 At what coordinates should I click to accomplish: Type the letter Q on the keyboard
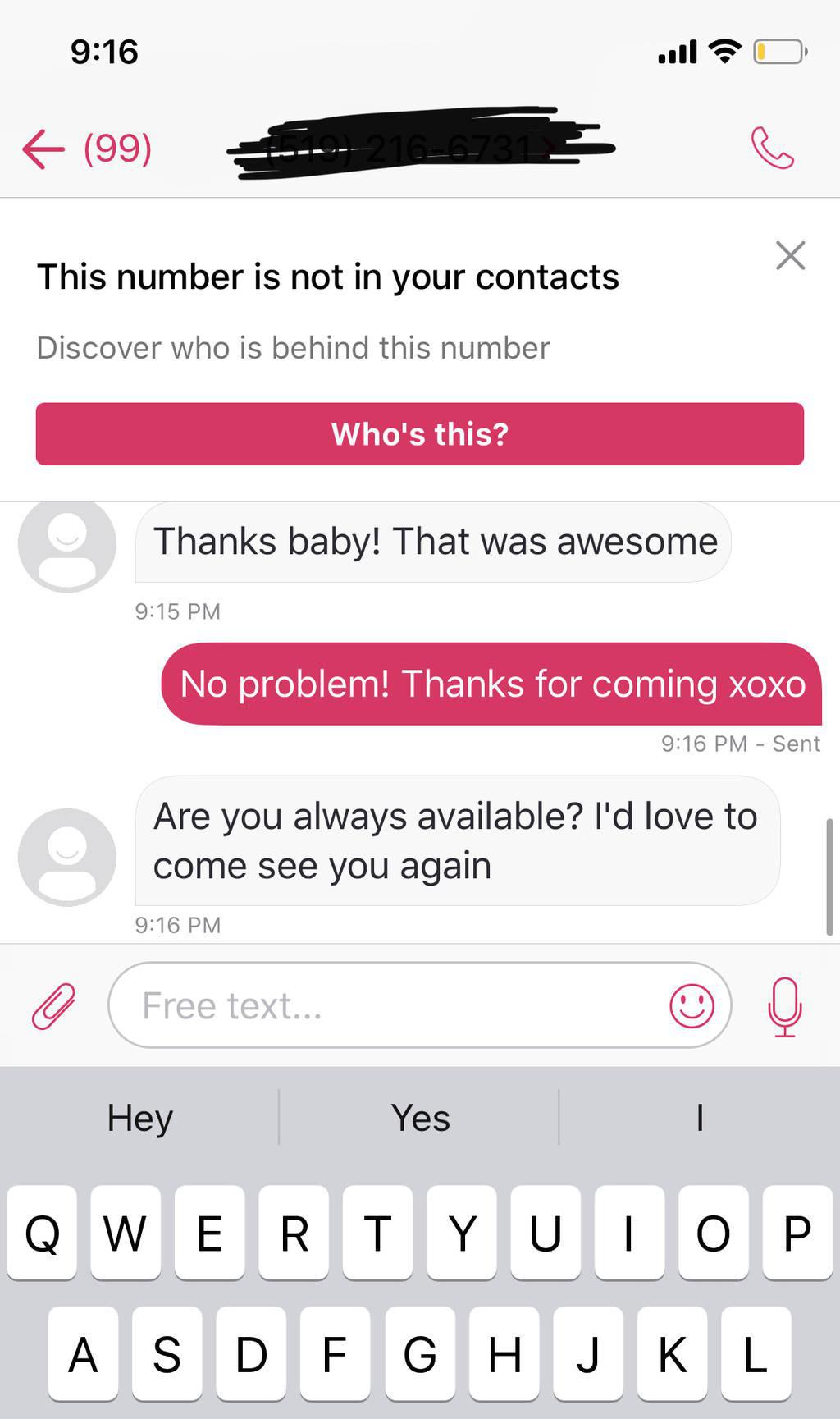click(x=42, y=1233)
